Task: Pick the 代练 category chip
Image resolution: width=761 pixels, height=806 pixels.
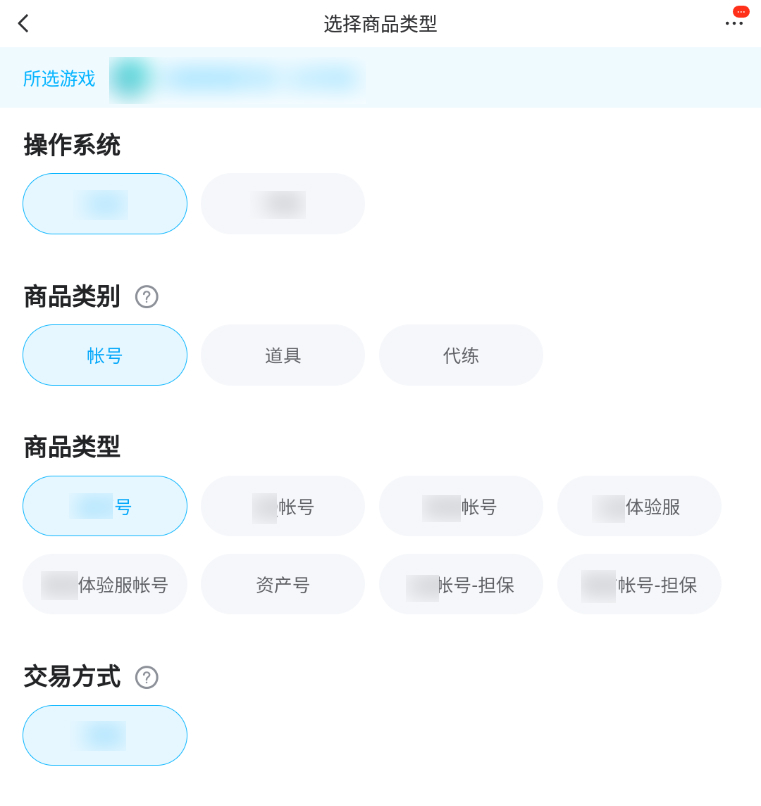Action: pyautogui.click(x=461, y=355)
